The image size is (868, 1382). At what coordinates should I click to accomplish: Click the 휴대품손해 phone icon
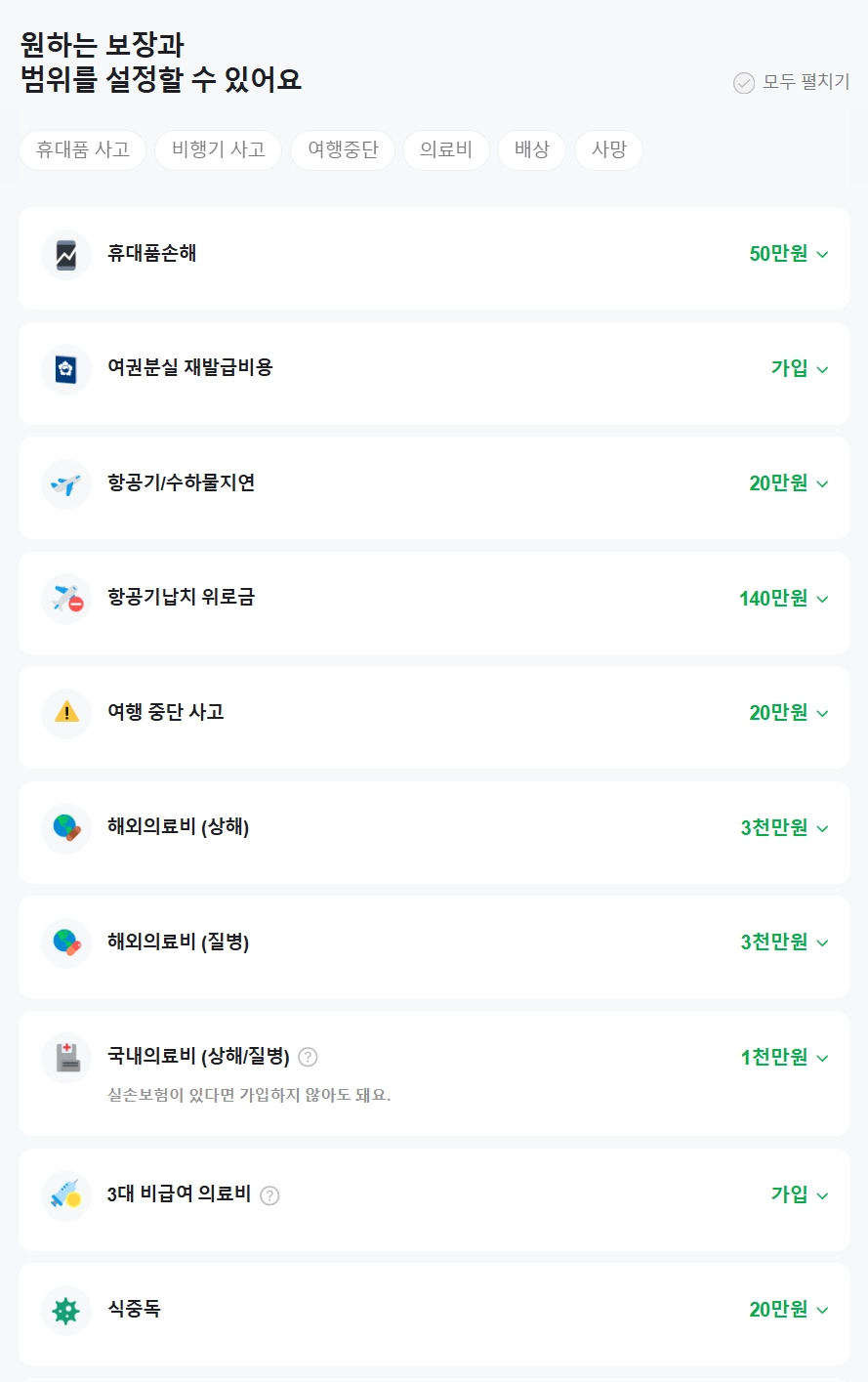click(x=66, y=255)
